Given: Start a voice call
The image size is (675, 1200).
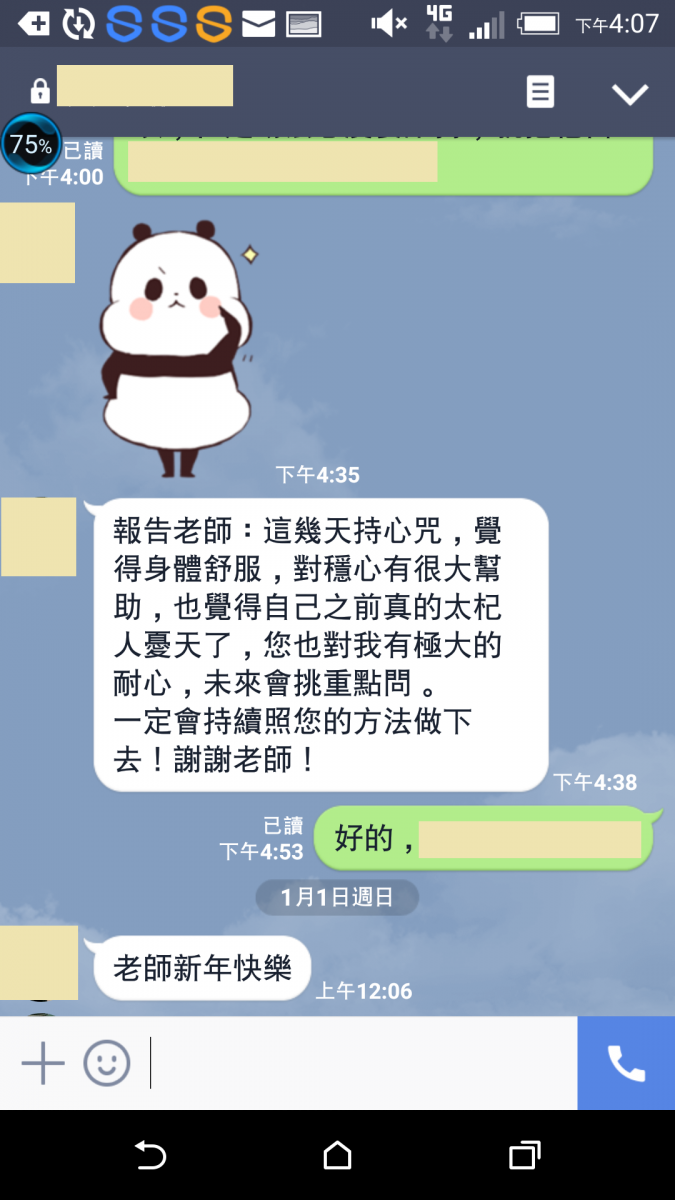Looking at the screenshot, I should point(626,1063).
